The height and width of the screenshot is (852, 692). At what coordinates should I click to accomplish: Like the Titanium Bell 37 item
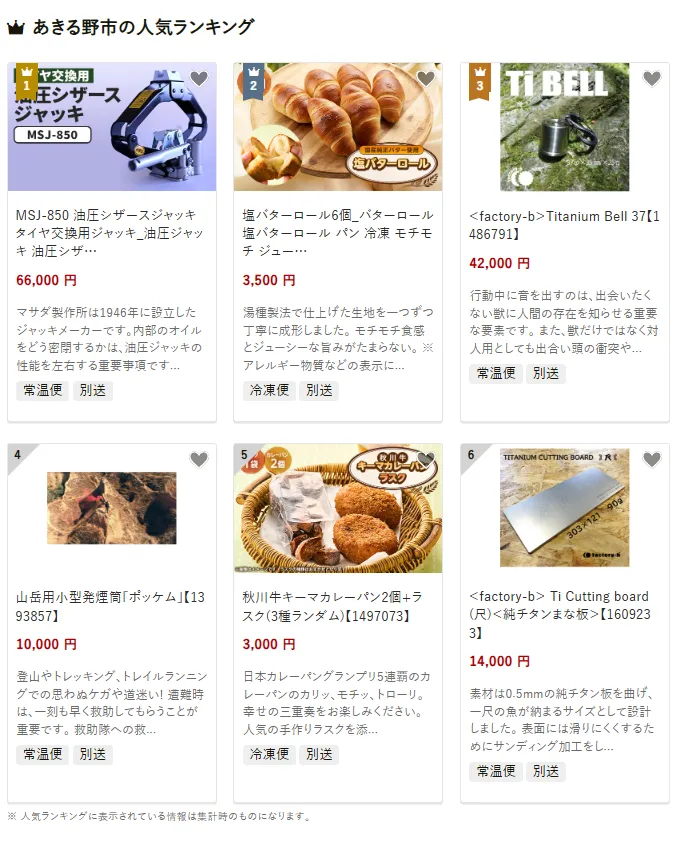652,79
